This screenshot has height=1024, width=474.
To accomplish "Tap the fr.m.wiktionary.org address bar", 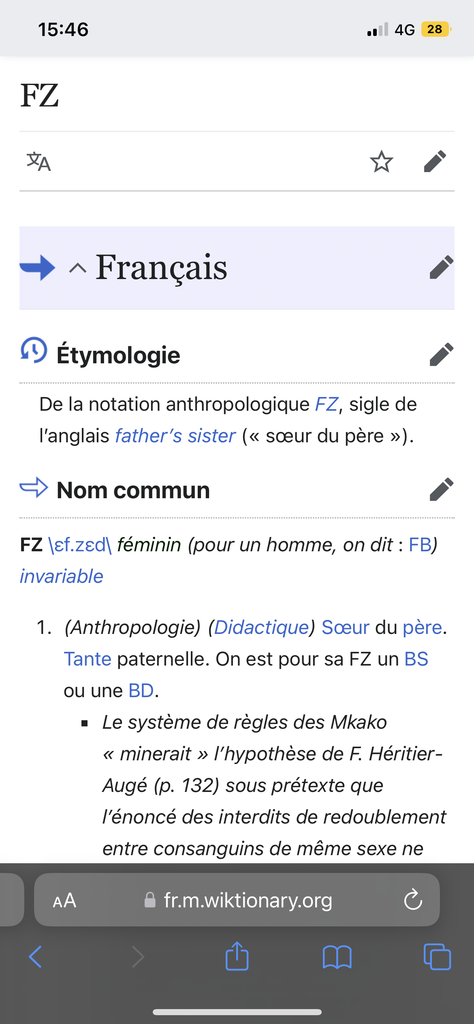I will [x=237, y=901].
